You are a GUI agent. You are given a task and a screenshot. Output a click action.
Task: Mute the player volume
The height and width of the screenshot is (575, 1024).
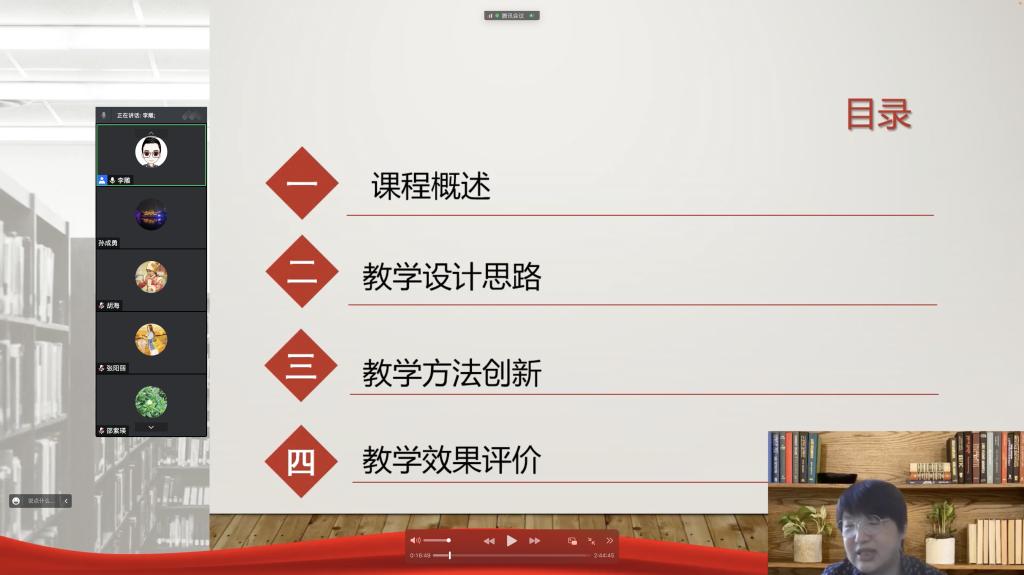(x=415, y=540)
